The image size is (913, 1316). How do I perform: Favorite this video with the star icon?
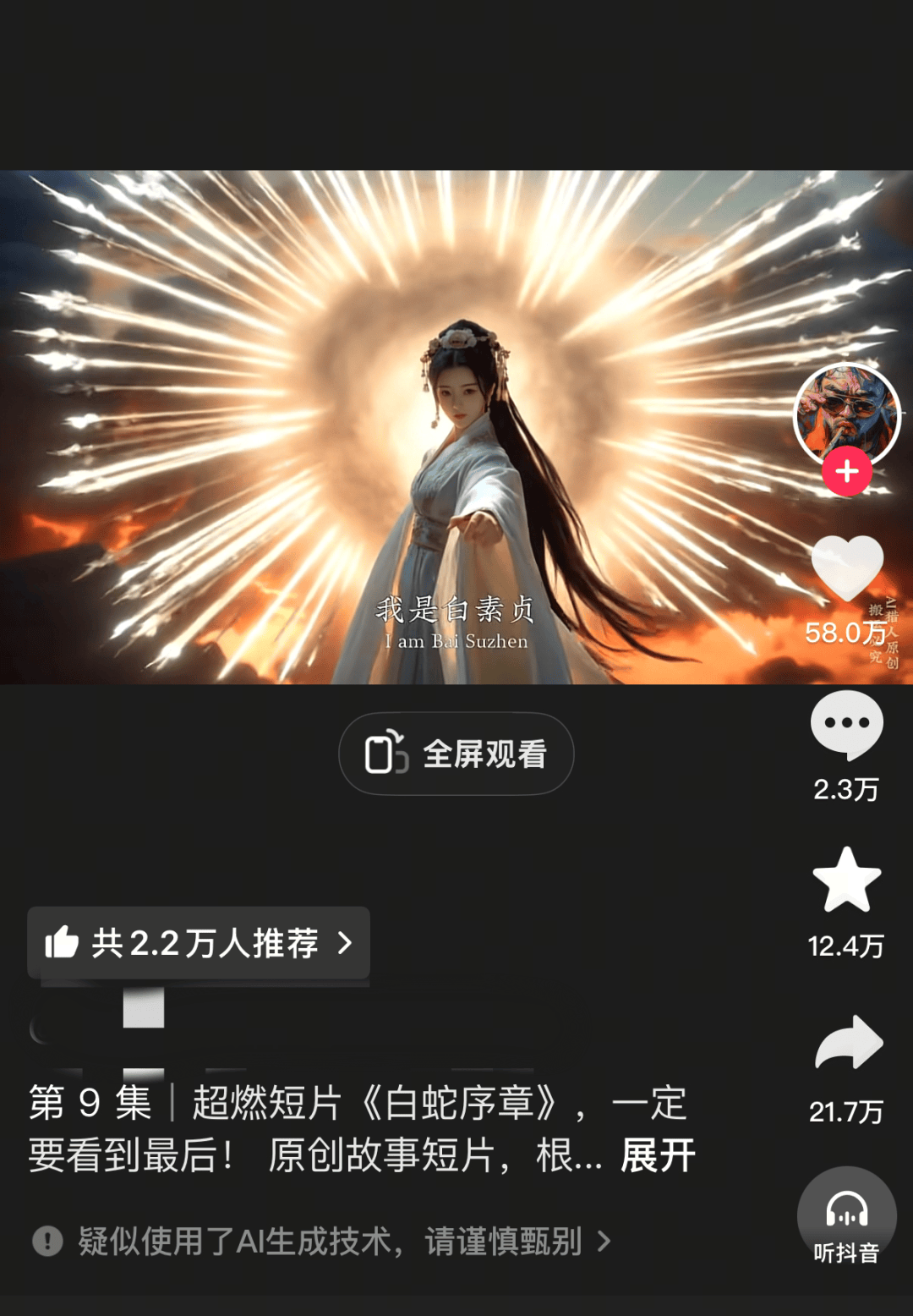point(846,881)
